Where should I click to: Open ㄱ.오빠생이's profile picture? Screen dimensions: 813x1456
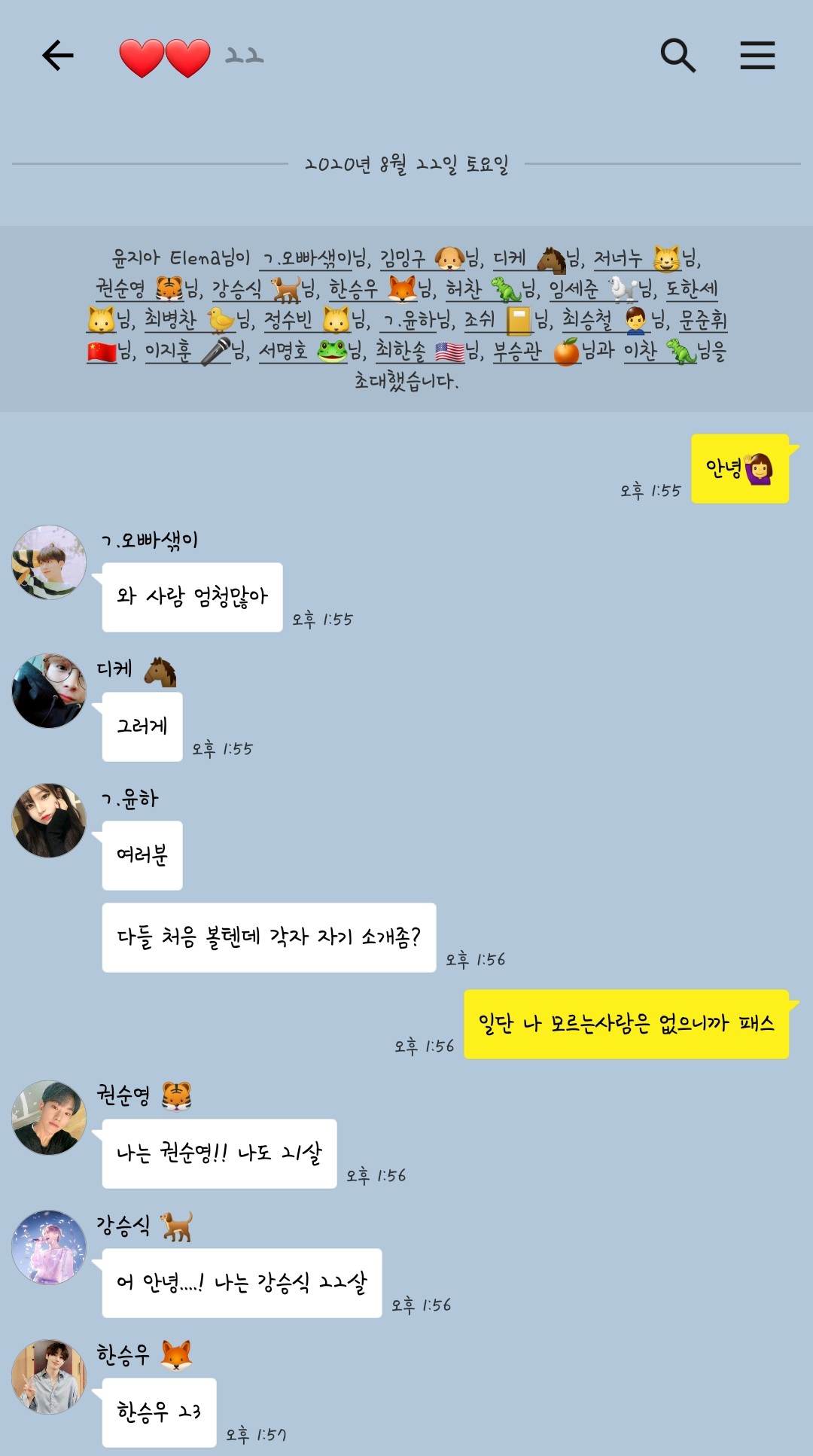click(49, 562)
